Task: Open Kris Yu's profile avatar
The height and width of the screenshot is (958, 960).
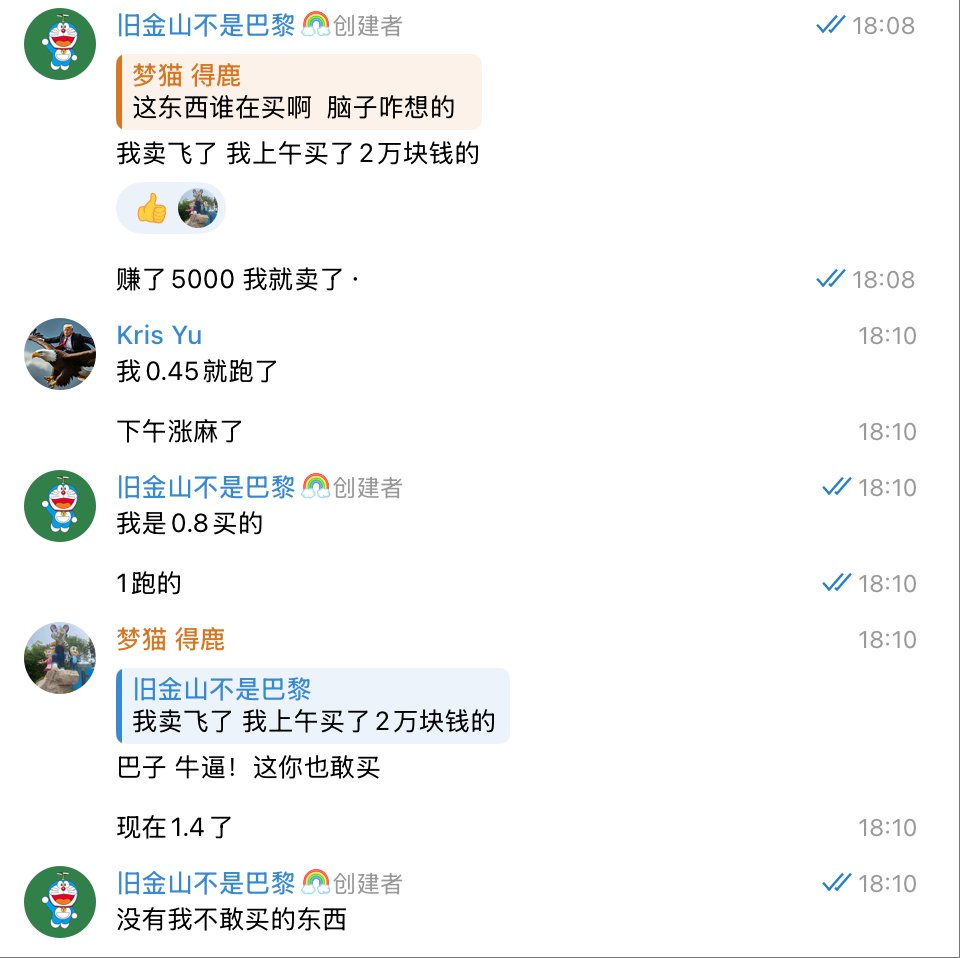Action: click(60, 354)
